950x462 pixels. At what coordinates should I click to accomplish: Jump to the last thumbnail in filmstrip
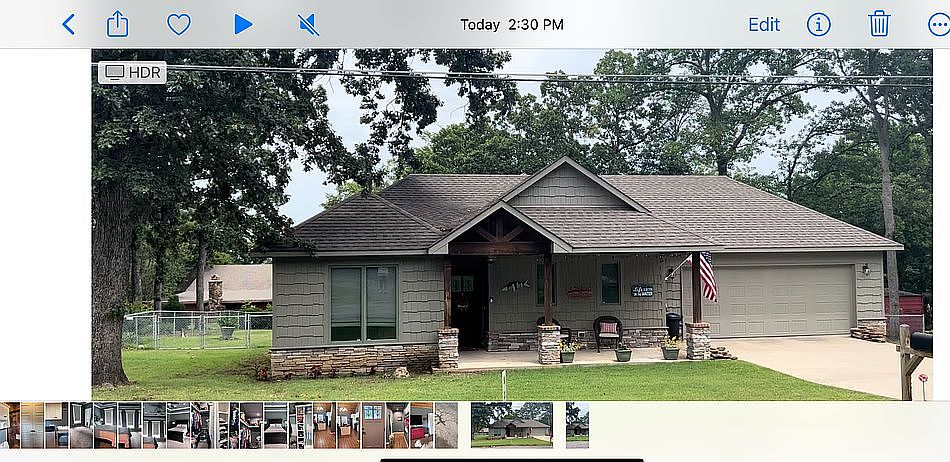click(x=577, y=424)
